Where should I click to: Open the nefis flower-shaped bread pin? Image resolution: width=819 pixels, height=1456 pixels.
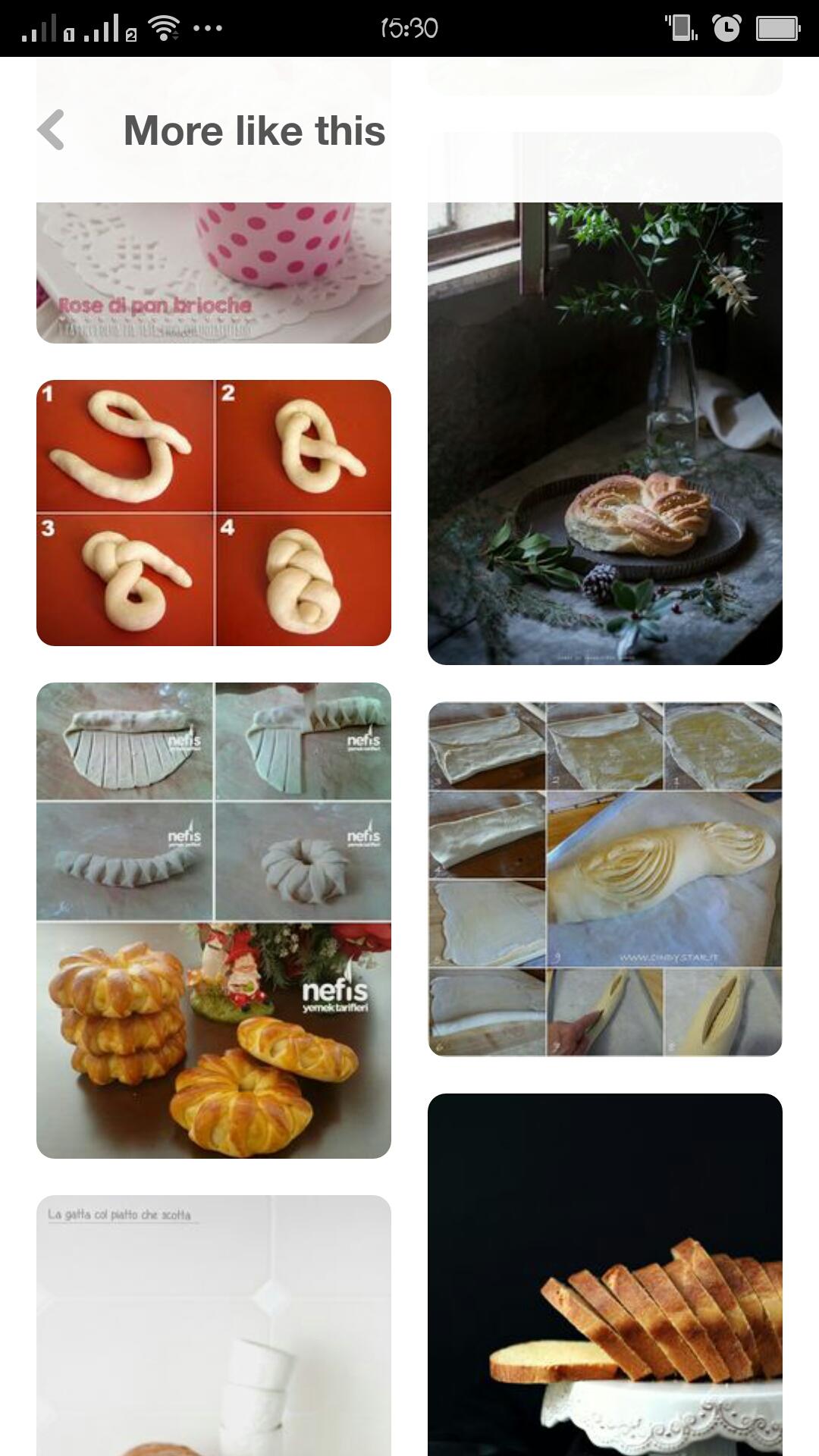point(214,920)
